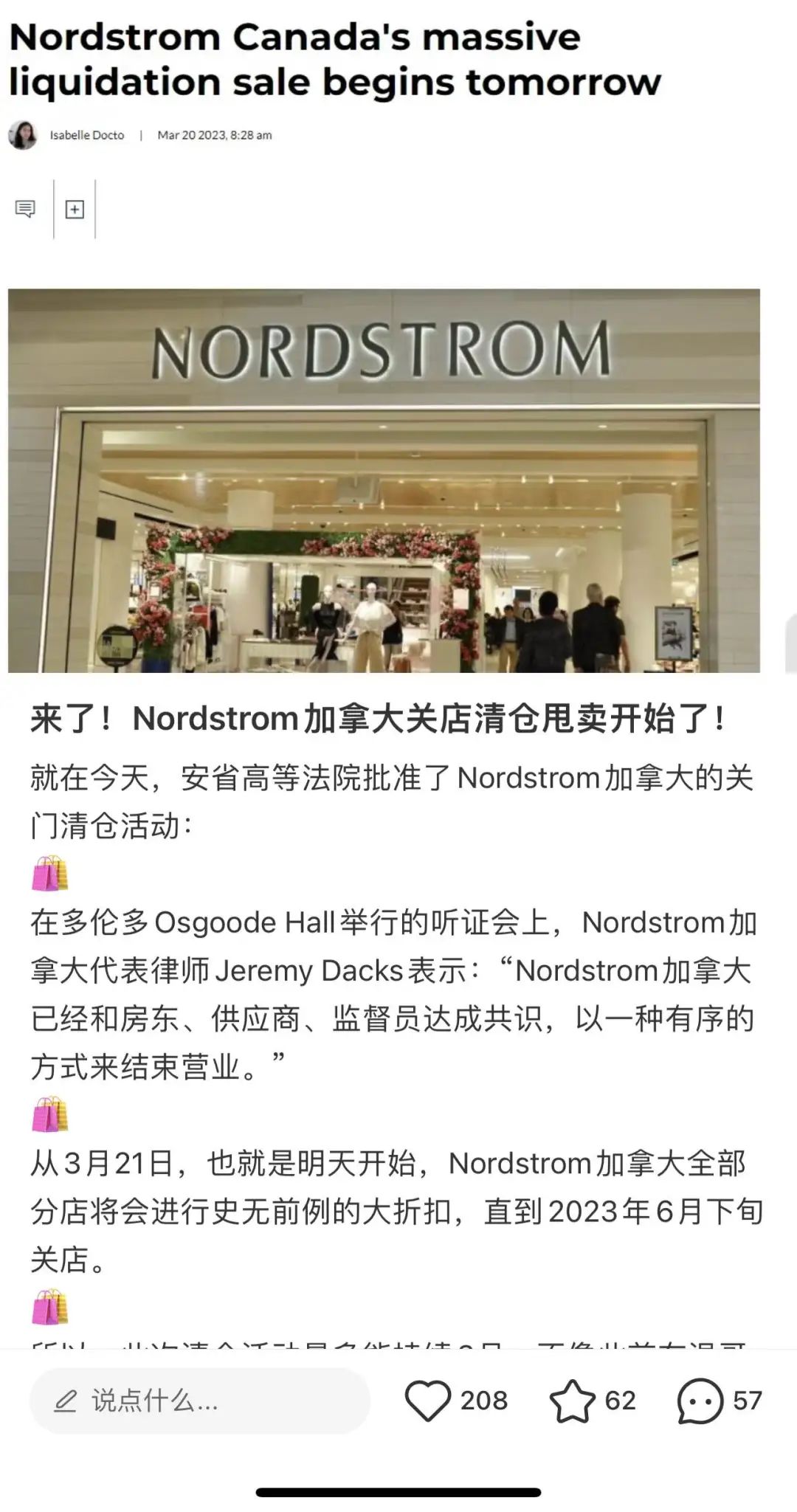The height and width of the screenshot is (1512, 797).
Task: Open author page via Isabelle Docto name
Action: pyautogui.click(x=86, y=135)
